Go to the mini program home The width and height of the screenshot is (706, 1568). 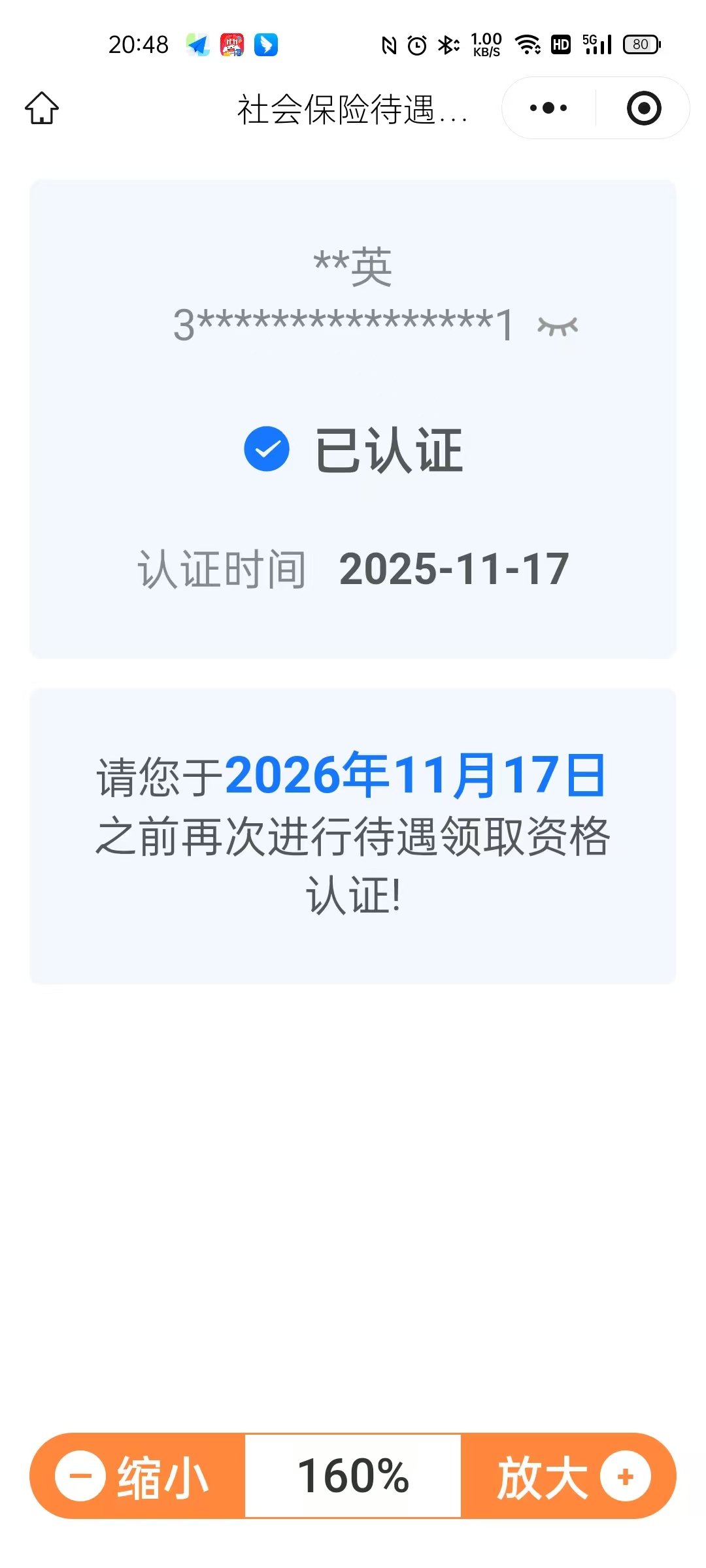[42, 108]
